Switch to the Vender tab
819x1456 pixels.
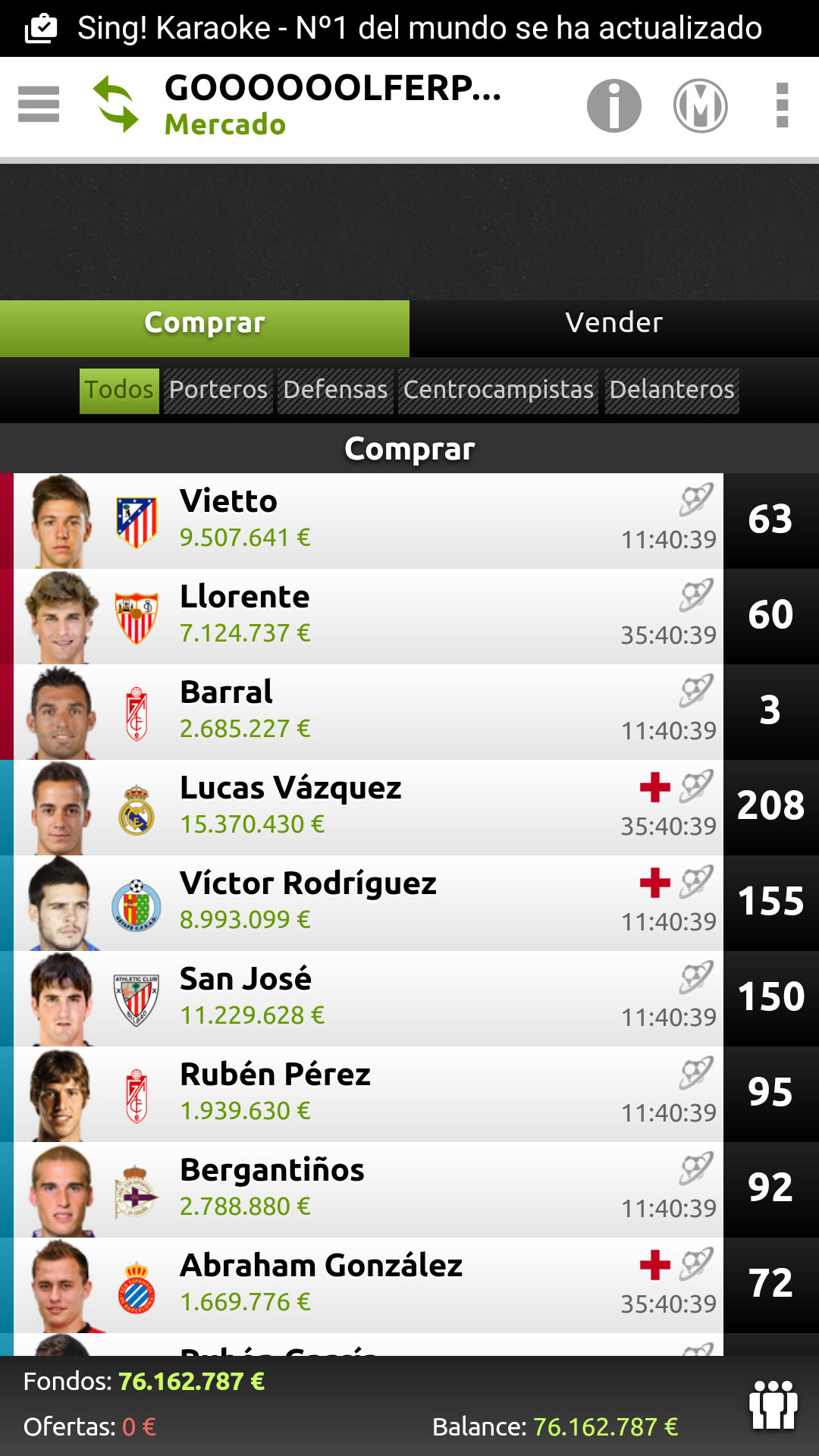613,323
